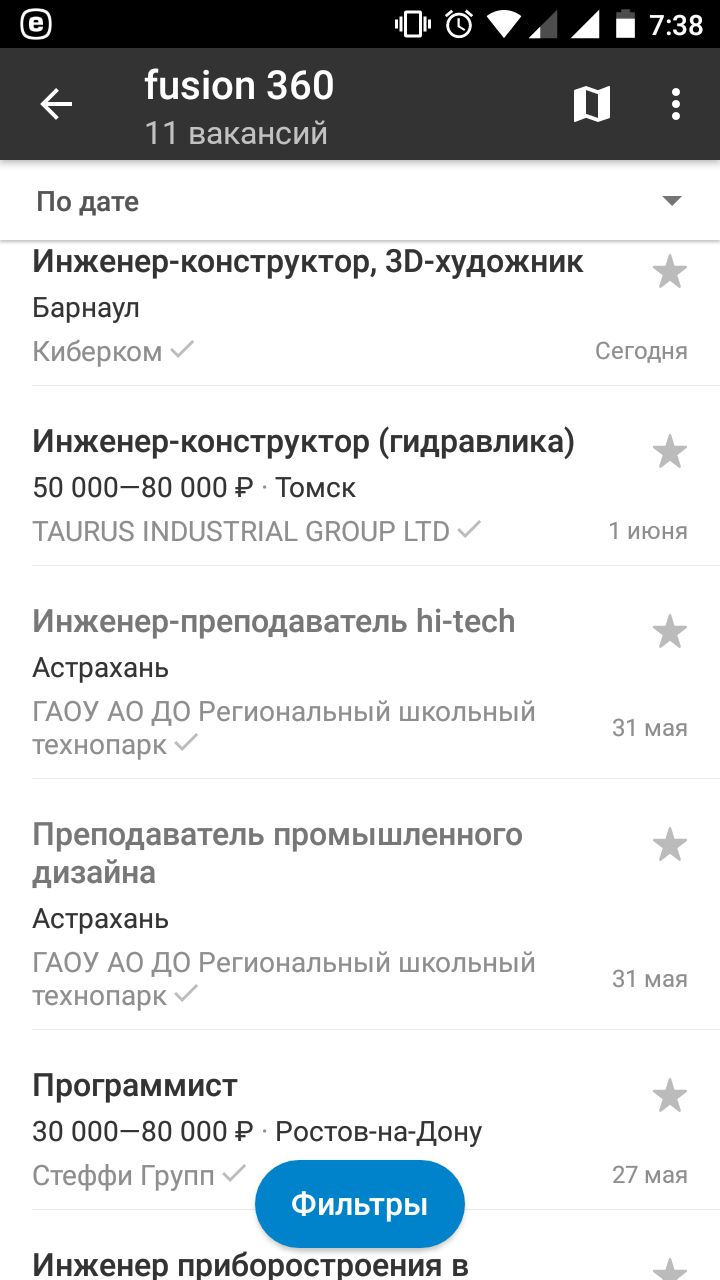Expand the «По дате» sorting dropdown
The width and height of the screenshot is (720, 1280).
(360, 201)
